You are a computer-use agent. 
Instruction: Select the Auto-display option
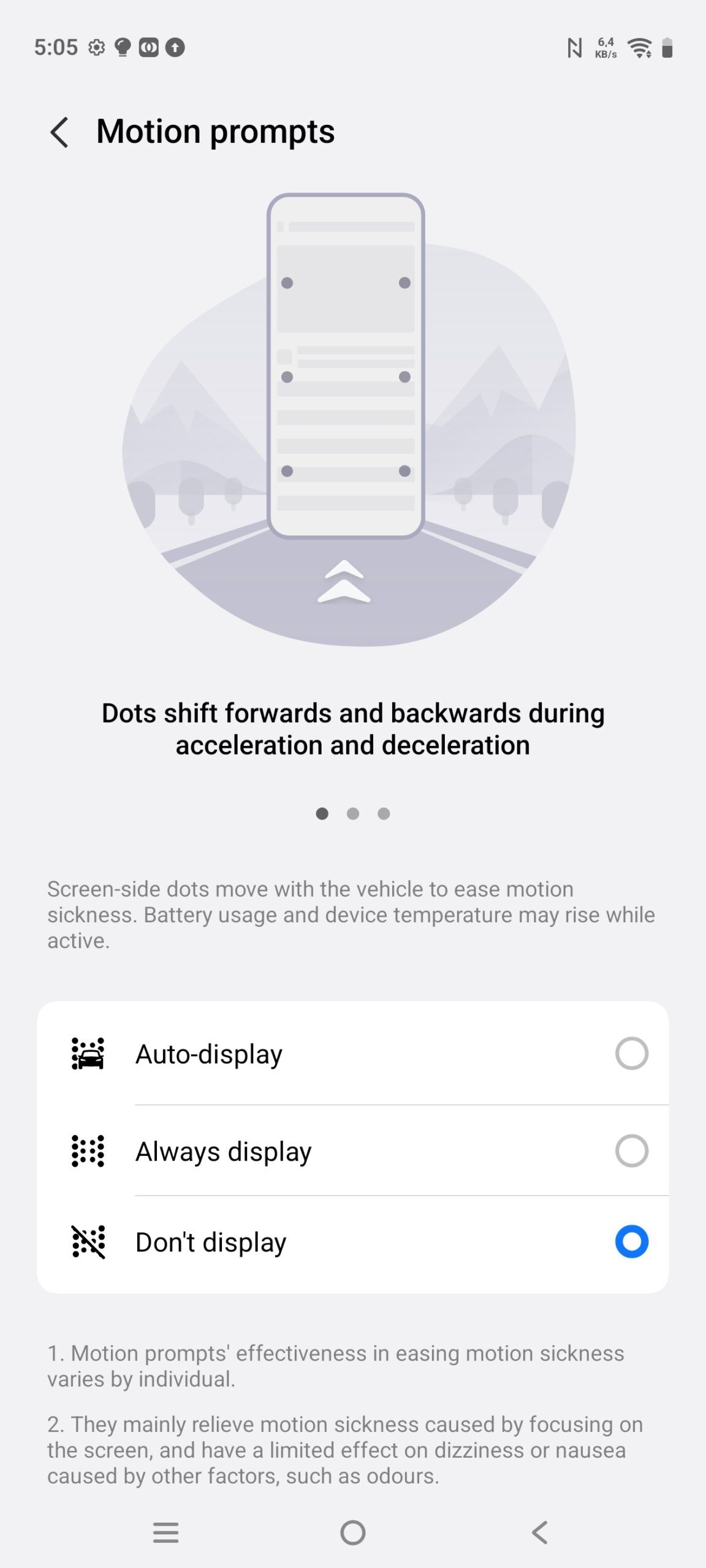[x=631, y=1053]
